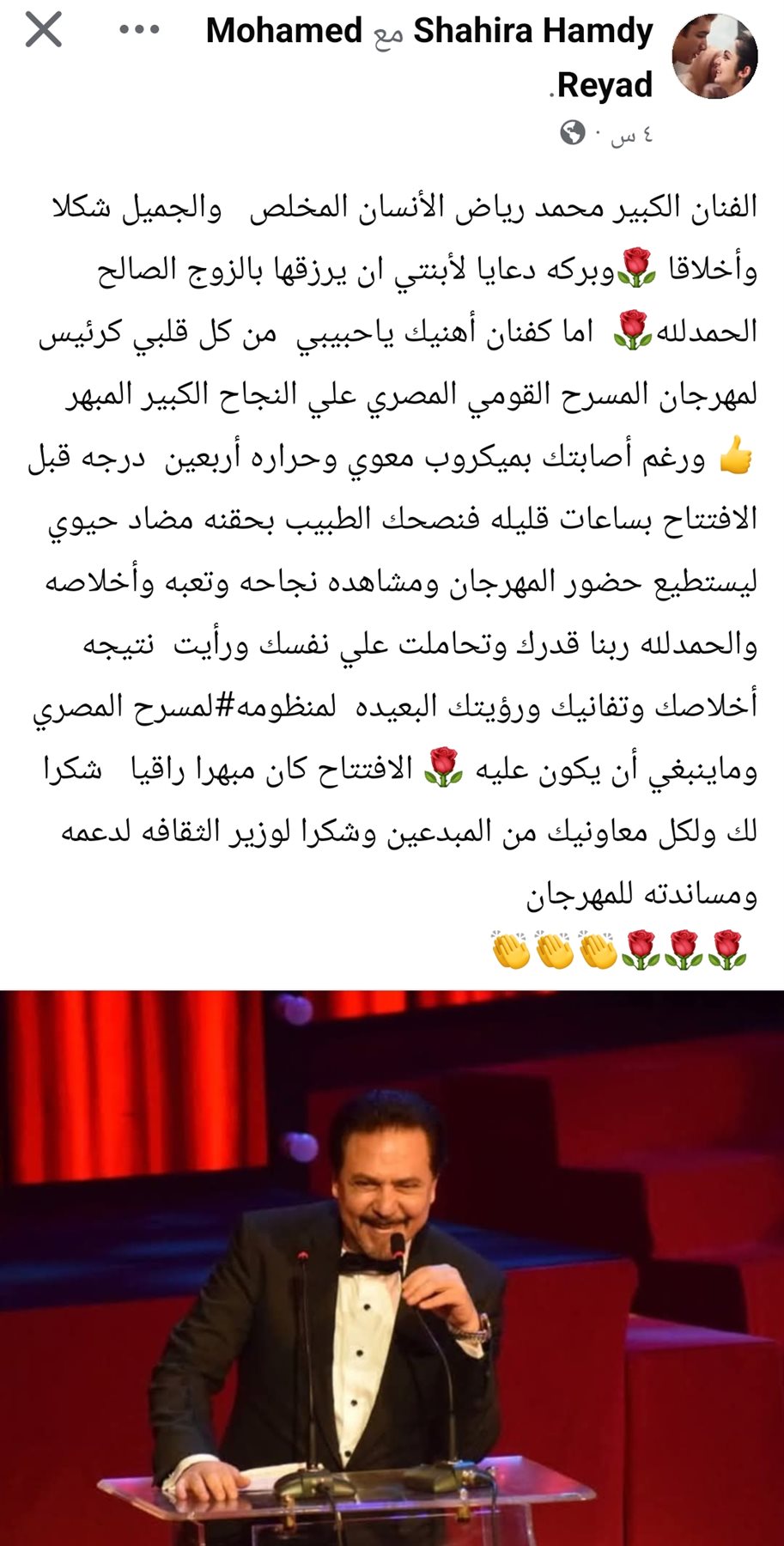
Task: Open the three-dot post options menu
Action: click(139, 30)
